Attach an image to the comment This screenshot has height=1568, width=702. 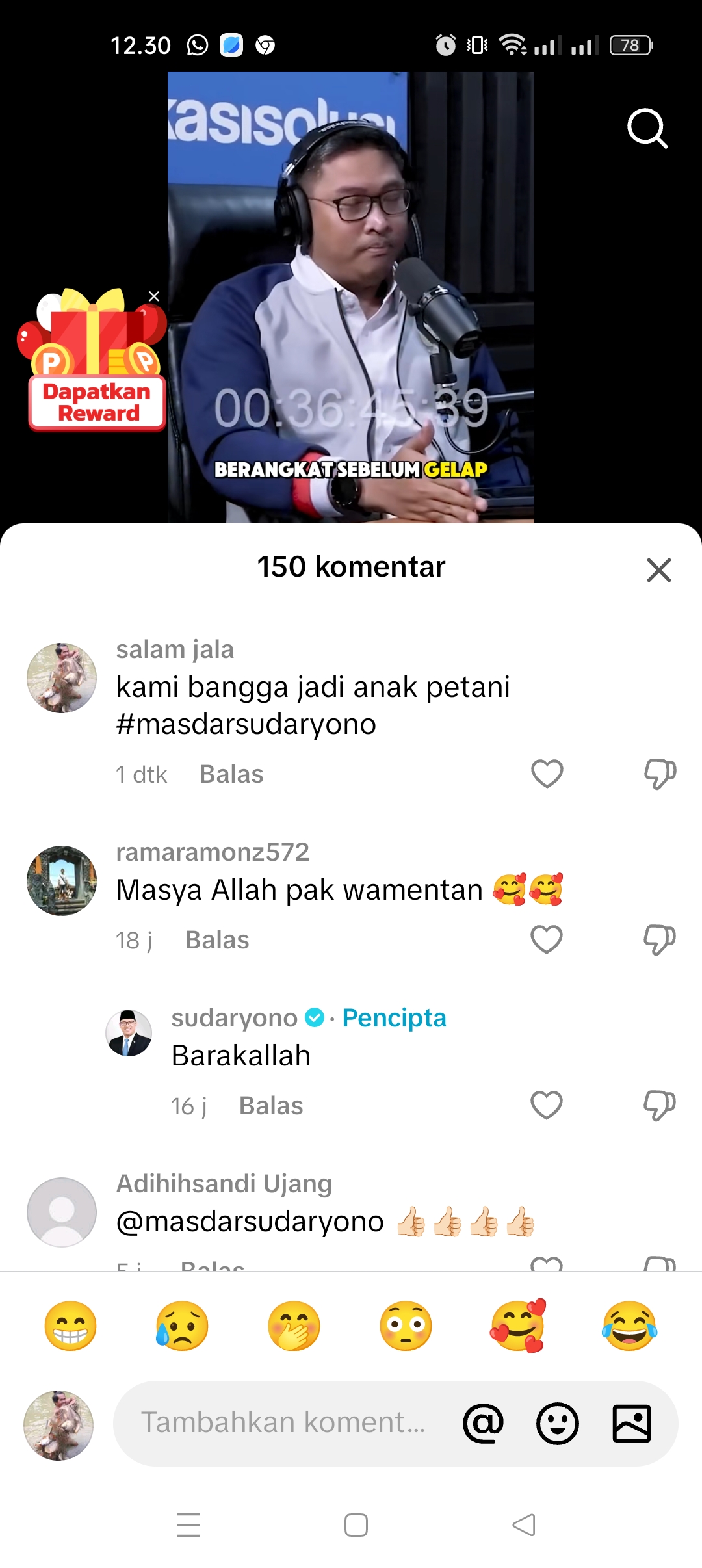[x=632, y=1423]
